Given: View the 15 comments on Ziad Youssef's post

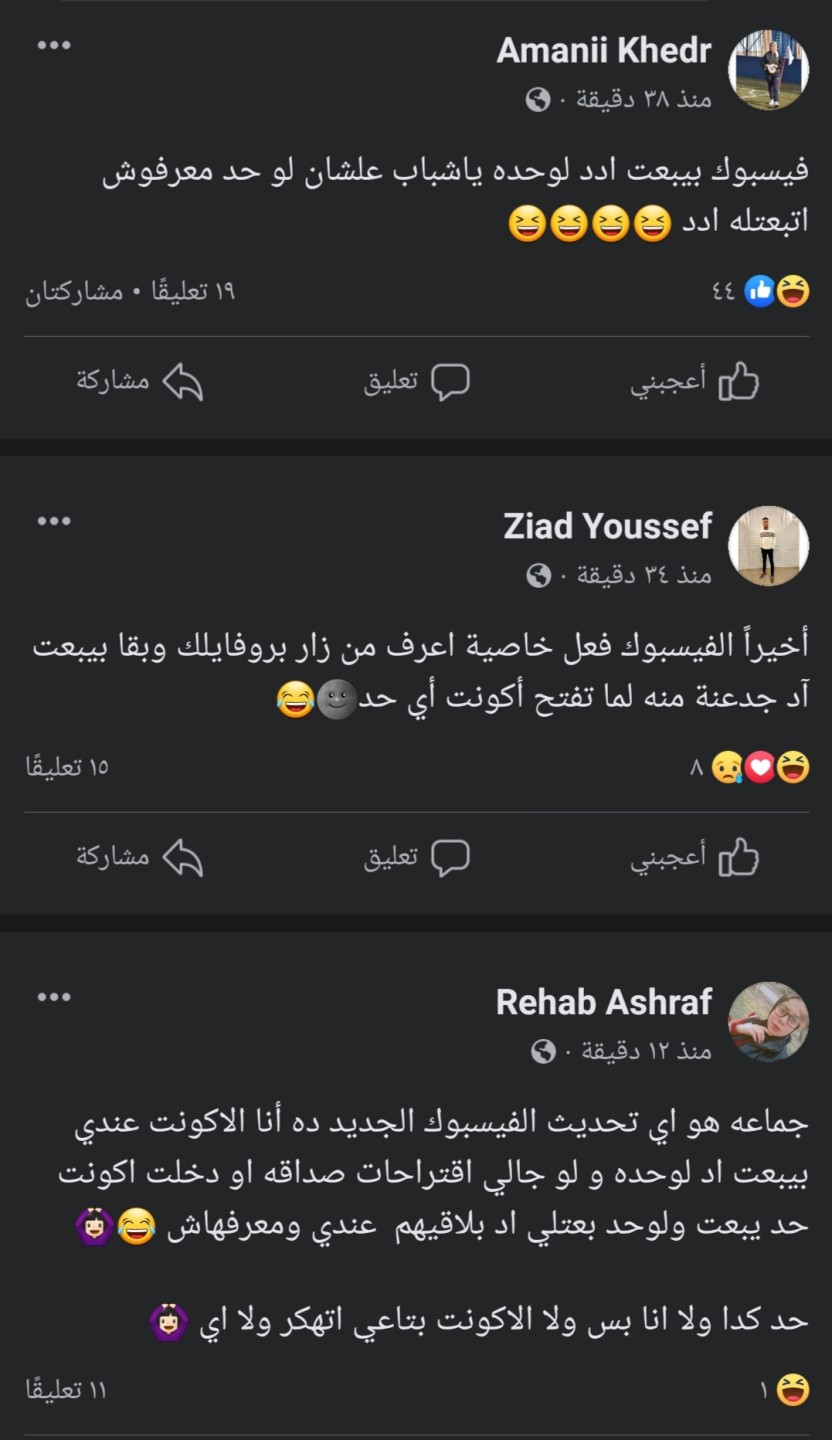Looking at the screenshot, I should tap(68, 767).
